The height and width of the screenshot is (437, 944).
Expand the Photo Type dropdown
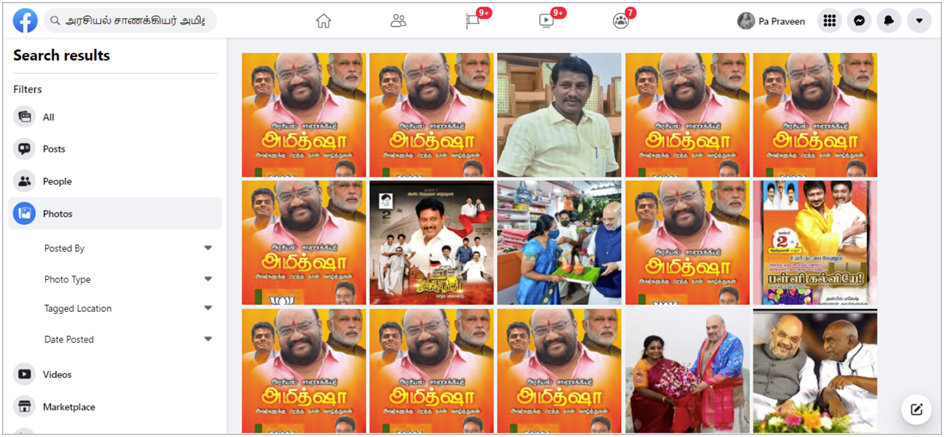click(128, 279)
